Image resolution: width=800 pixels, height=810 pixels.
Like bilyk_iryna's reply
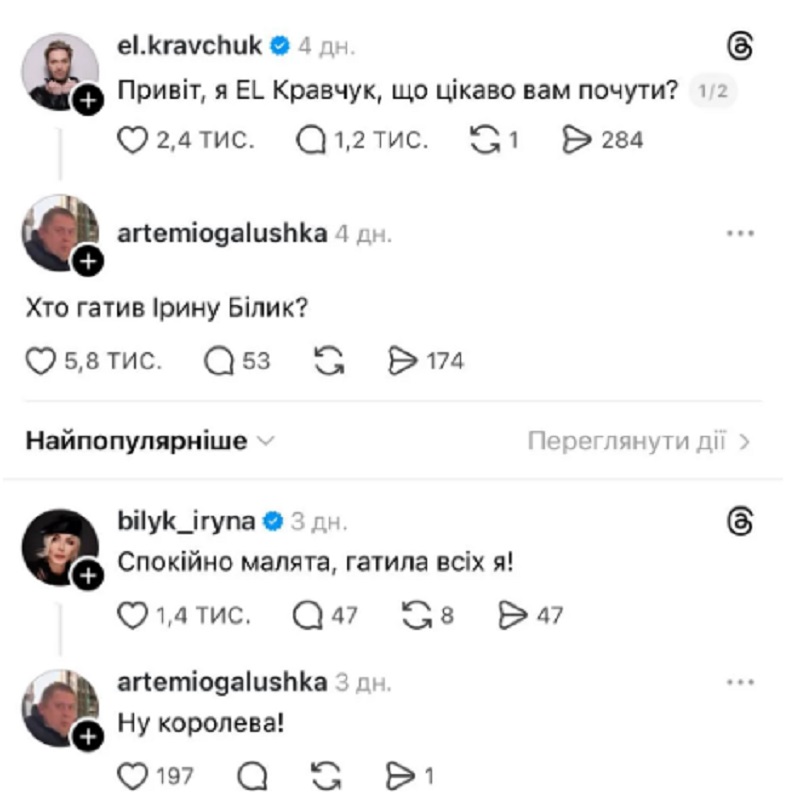click(133, 616)
